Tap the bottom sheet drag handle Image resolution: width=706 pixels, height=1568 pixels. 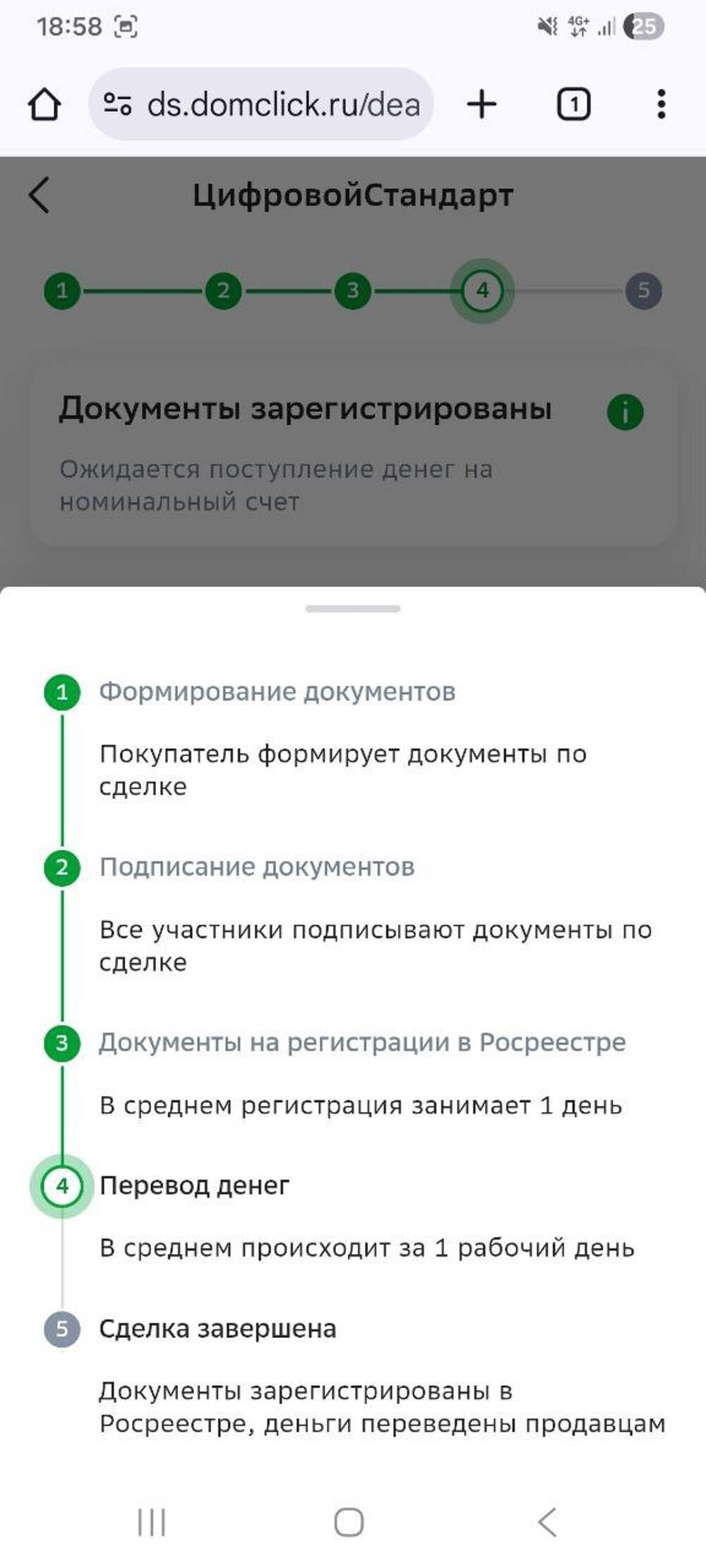coord(353,608)
